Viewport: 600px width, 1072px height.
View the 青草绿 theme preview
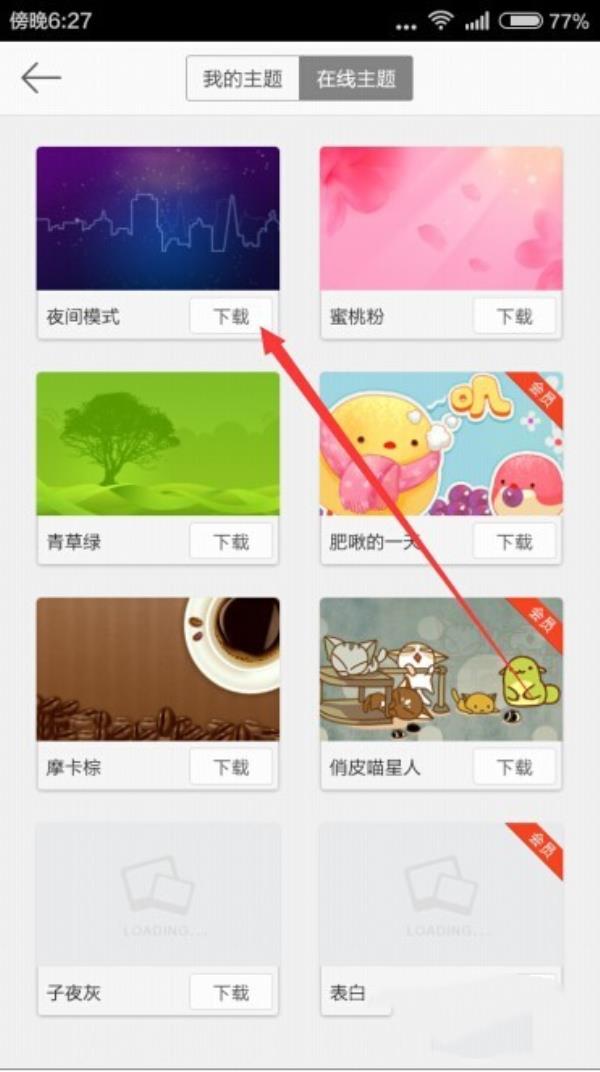click(x=158, y=444)
